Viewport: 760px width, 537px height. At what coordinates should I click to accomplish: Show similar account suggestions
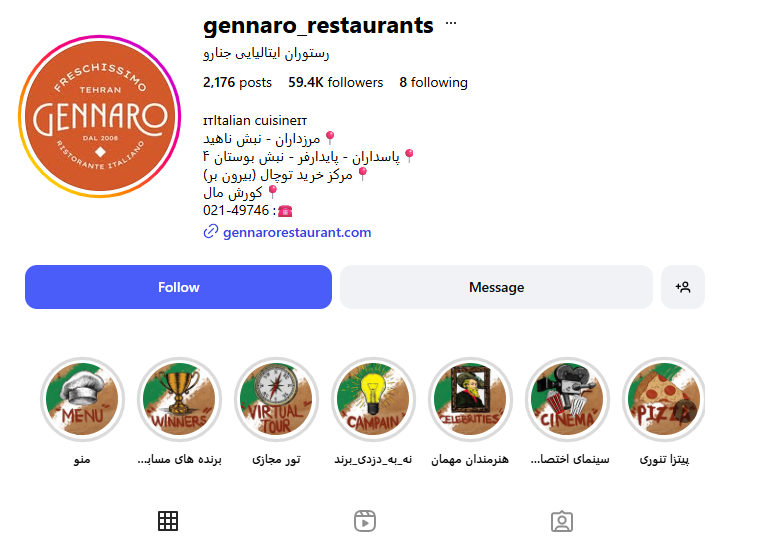683,287
